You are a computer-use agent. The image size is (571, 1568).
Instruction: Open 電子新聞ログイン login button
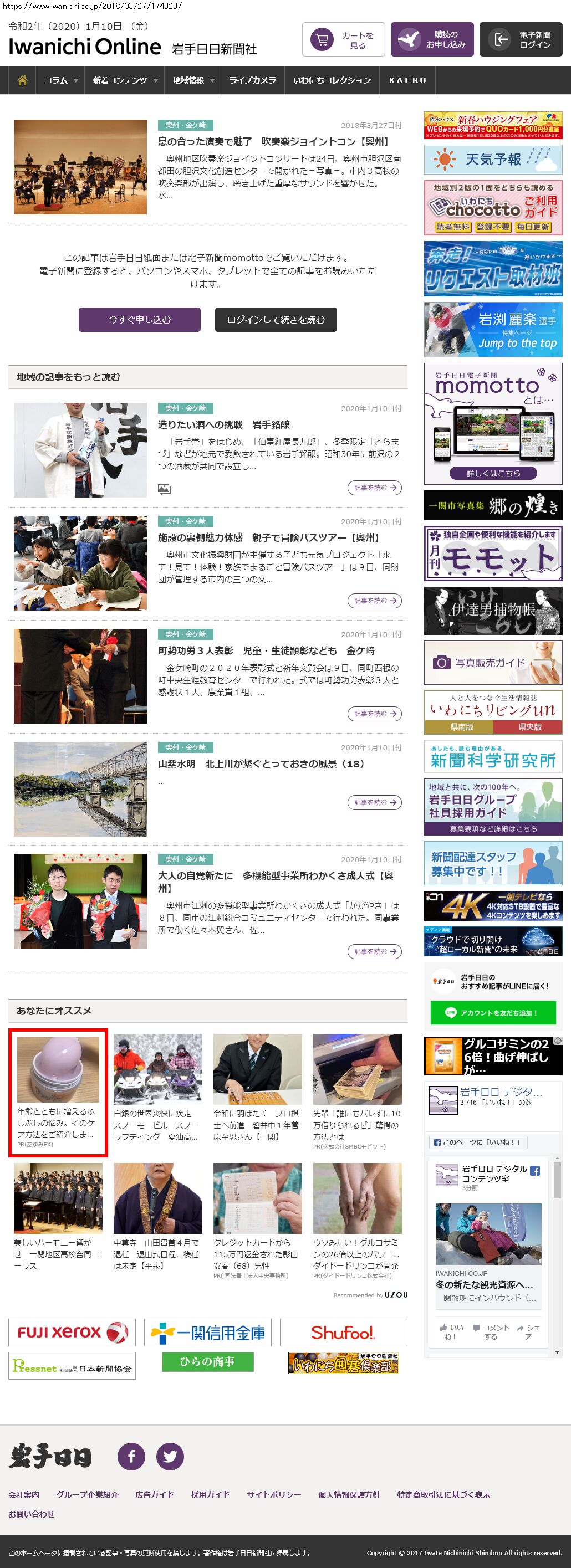tap(521, 40)
